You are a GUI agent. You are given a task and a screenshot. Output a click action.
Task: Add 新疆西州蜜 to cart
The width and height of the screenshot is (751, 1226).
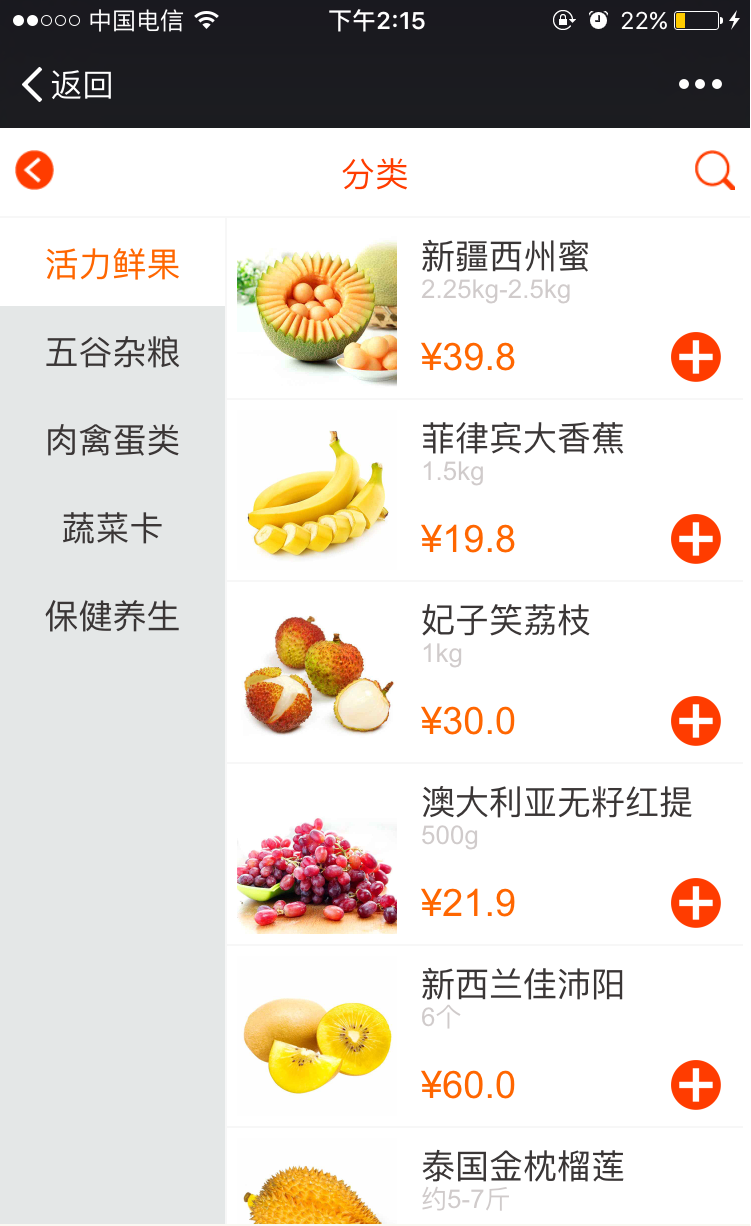tap(695, 357)
